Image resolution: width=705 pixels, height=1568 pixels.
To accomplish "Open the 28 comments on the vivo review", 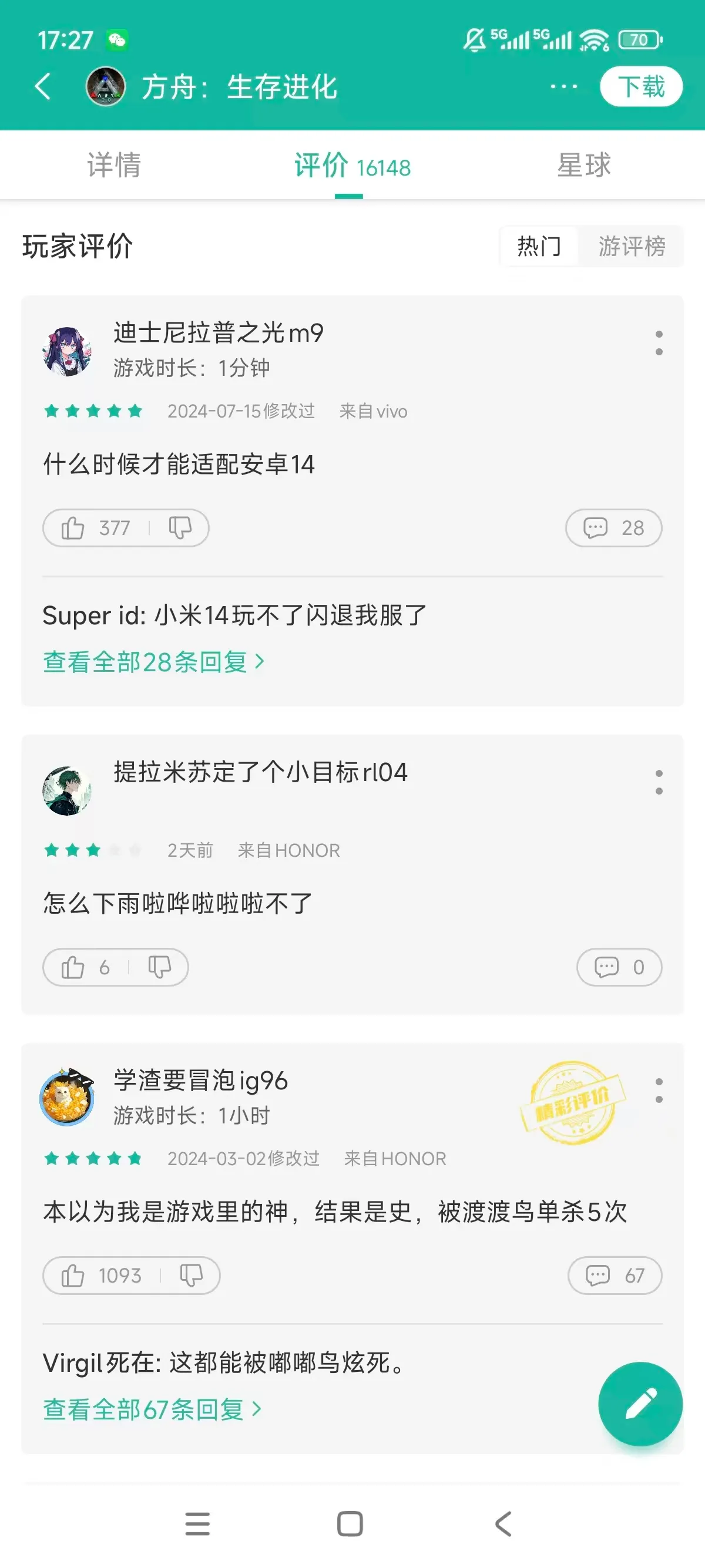I will pos(613,528).
